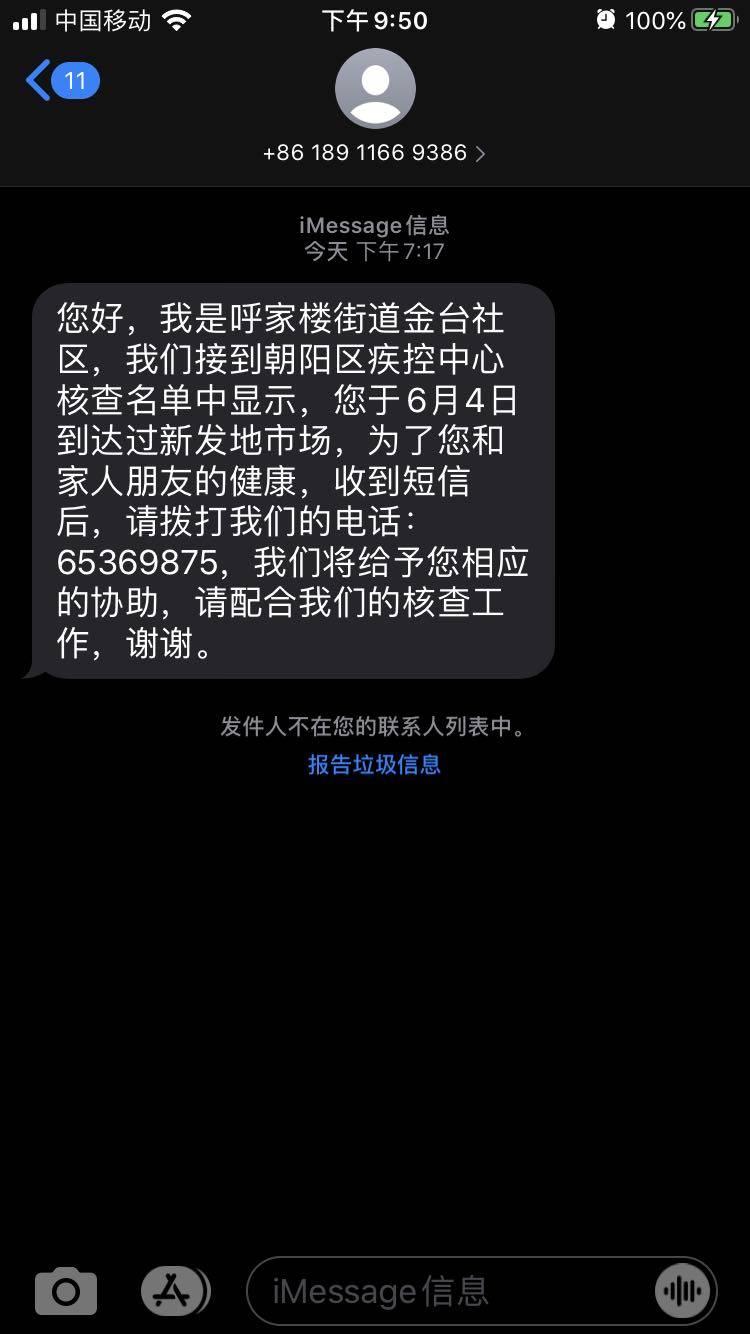Tap the 报告垃圾信息 link

click(x=374, y=765)
